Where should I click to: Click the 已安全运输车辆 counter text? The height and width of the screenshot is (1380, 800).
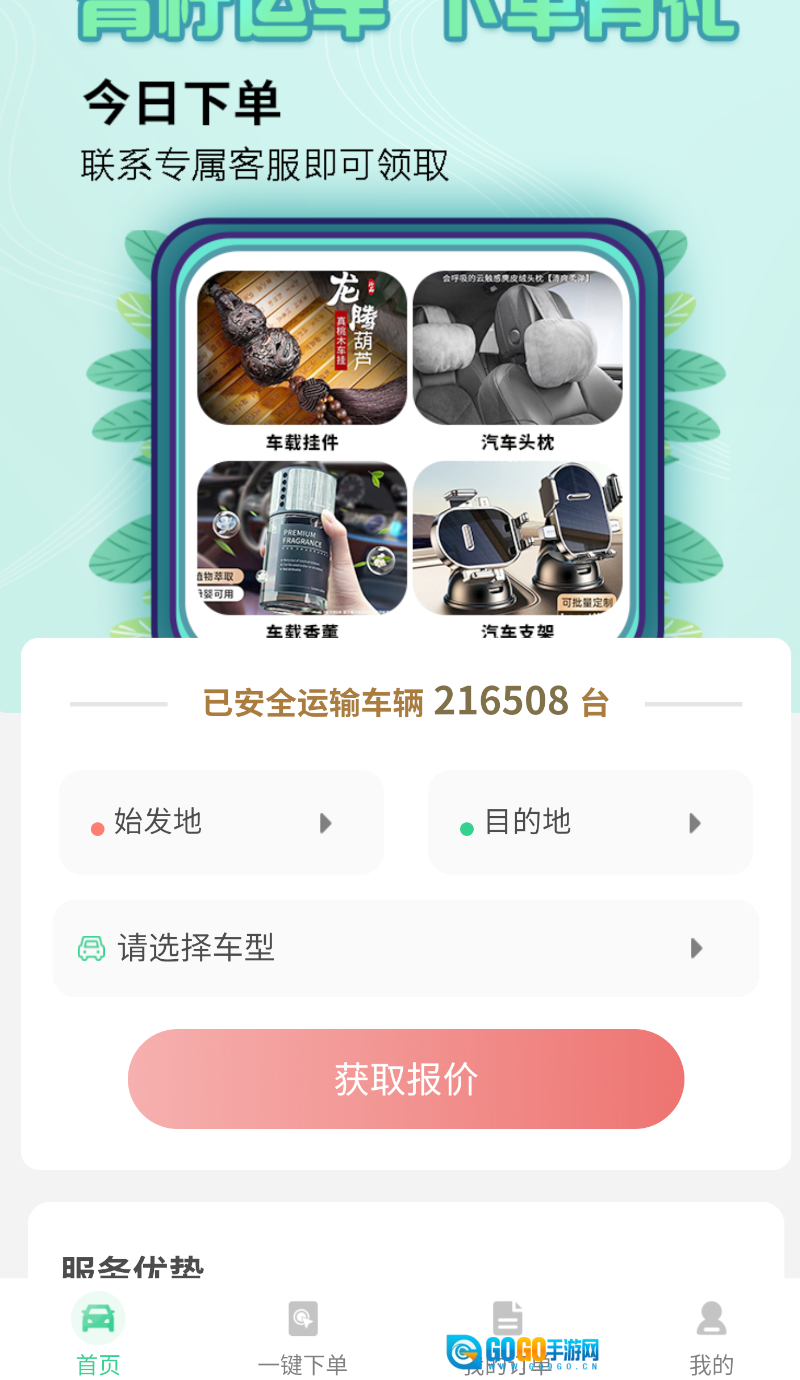(405, 703)
